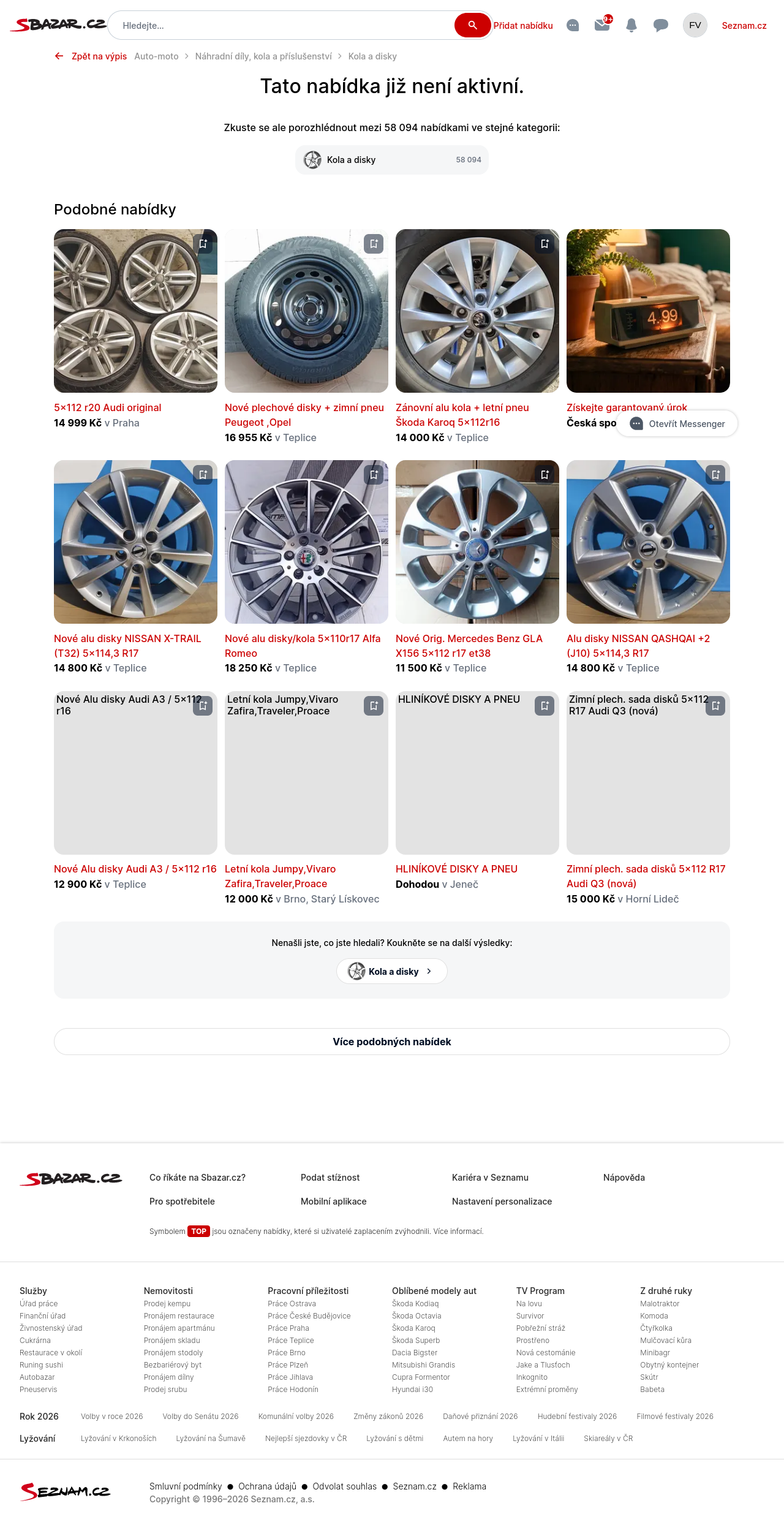The image size is (784, 1525).
Task: Tap Otevřít Messenger button
Action: click(x=677, y=424)
